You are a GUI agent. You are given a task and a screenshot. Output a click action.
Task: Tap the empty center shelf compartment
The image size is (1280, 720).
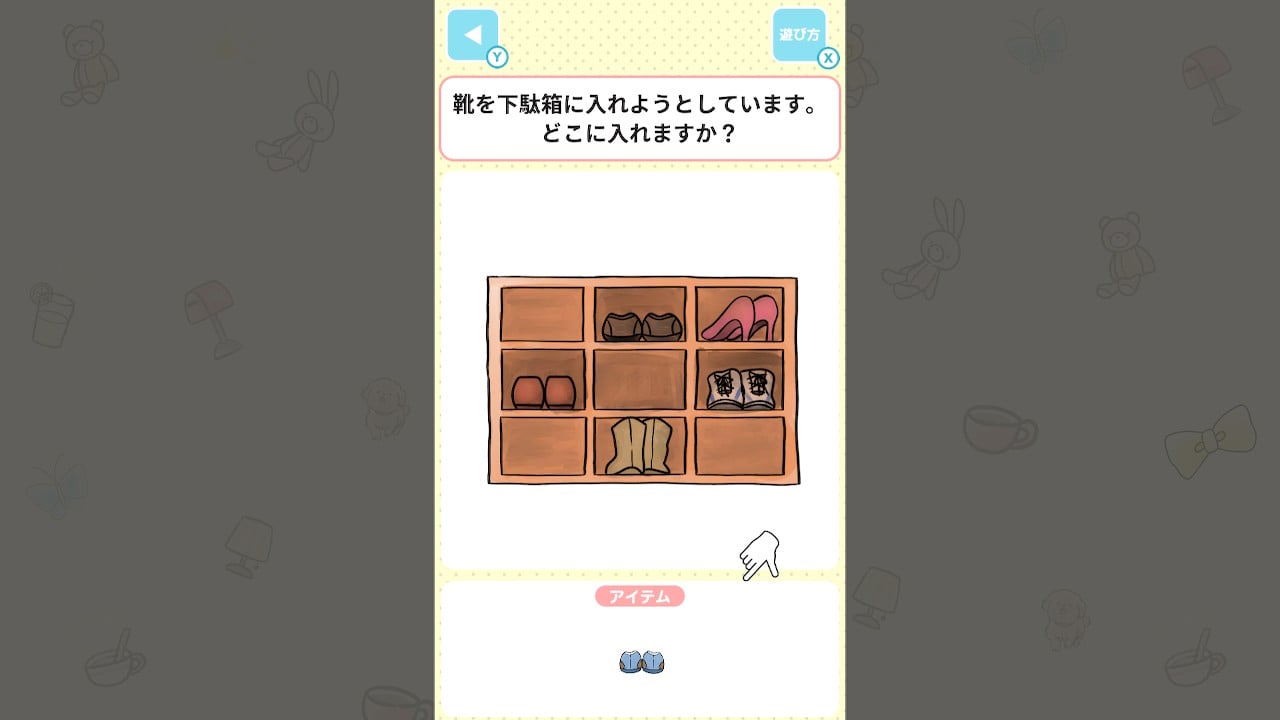[x=640, y=380]
